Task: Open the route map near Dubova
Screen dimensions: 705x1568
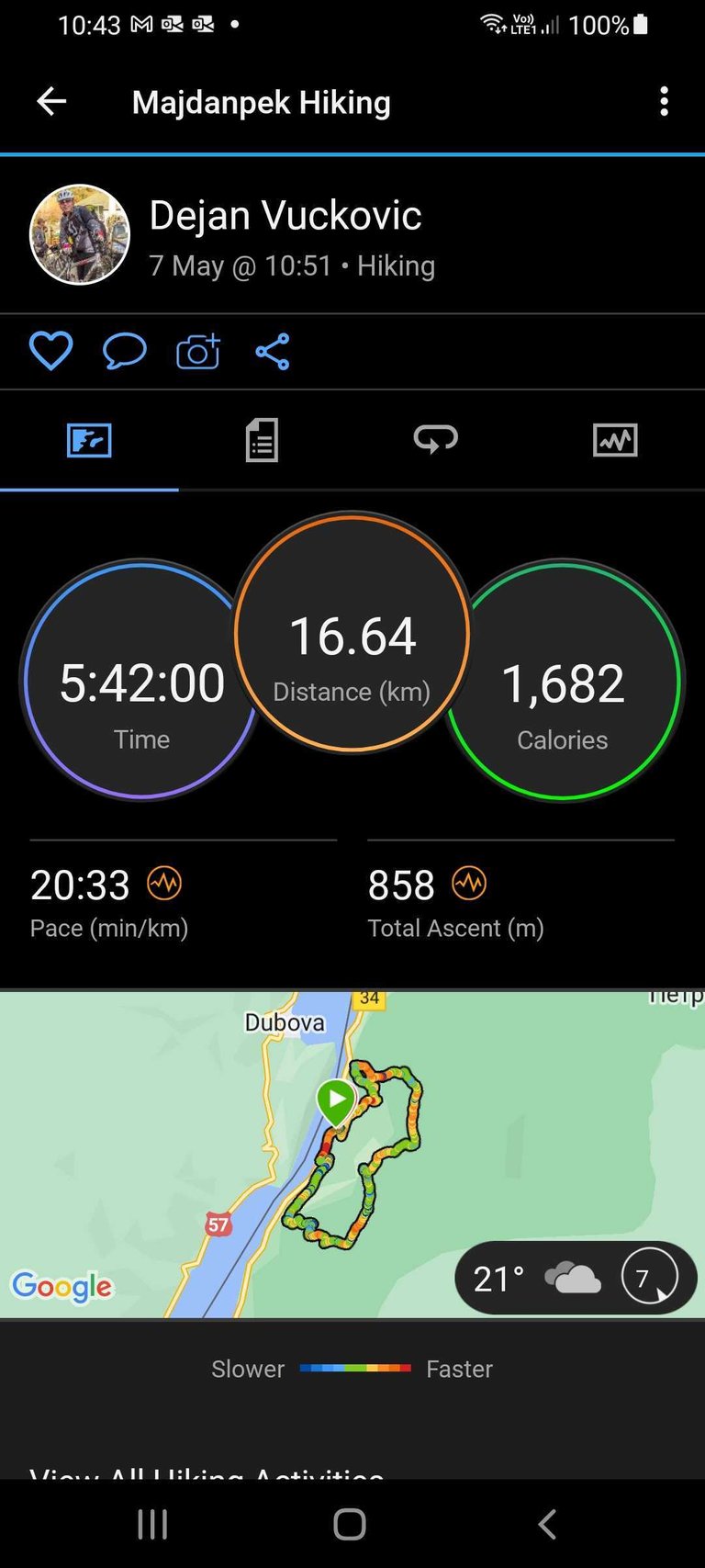Action: pos(352,1155)
